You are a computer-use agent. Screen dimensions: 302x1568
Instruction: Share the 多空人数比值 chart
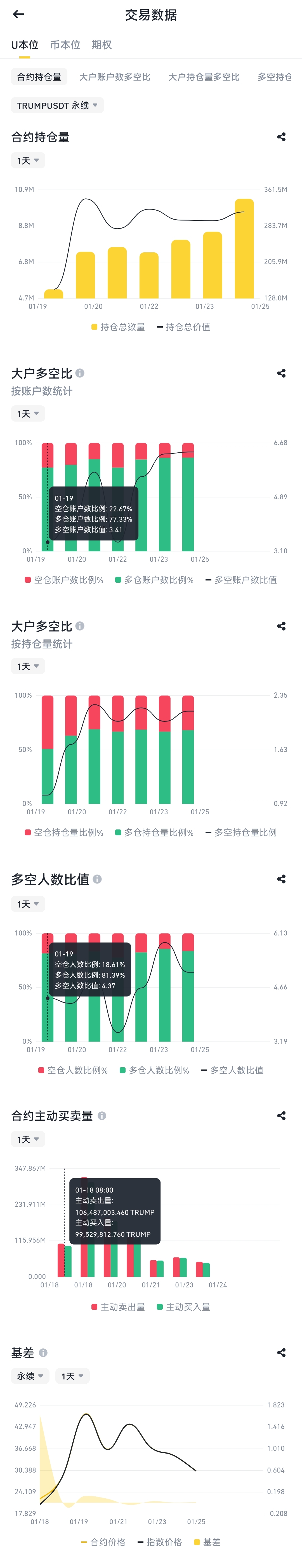(x=281, y=879)
